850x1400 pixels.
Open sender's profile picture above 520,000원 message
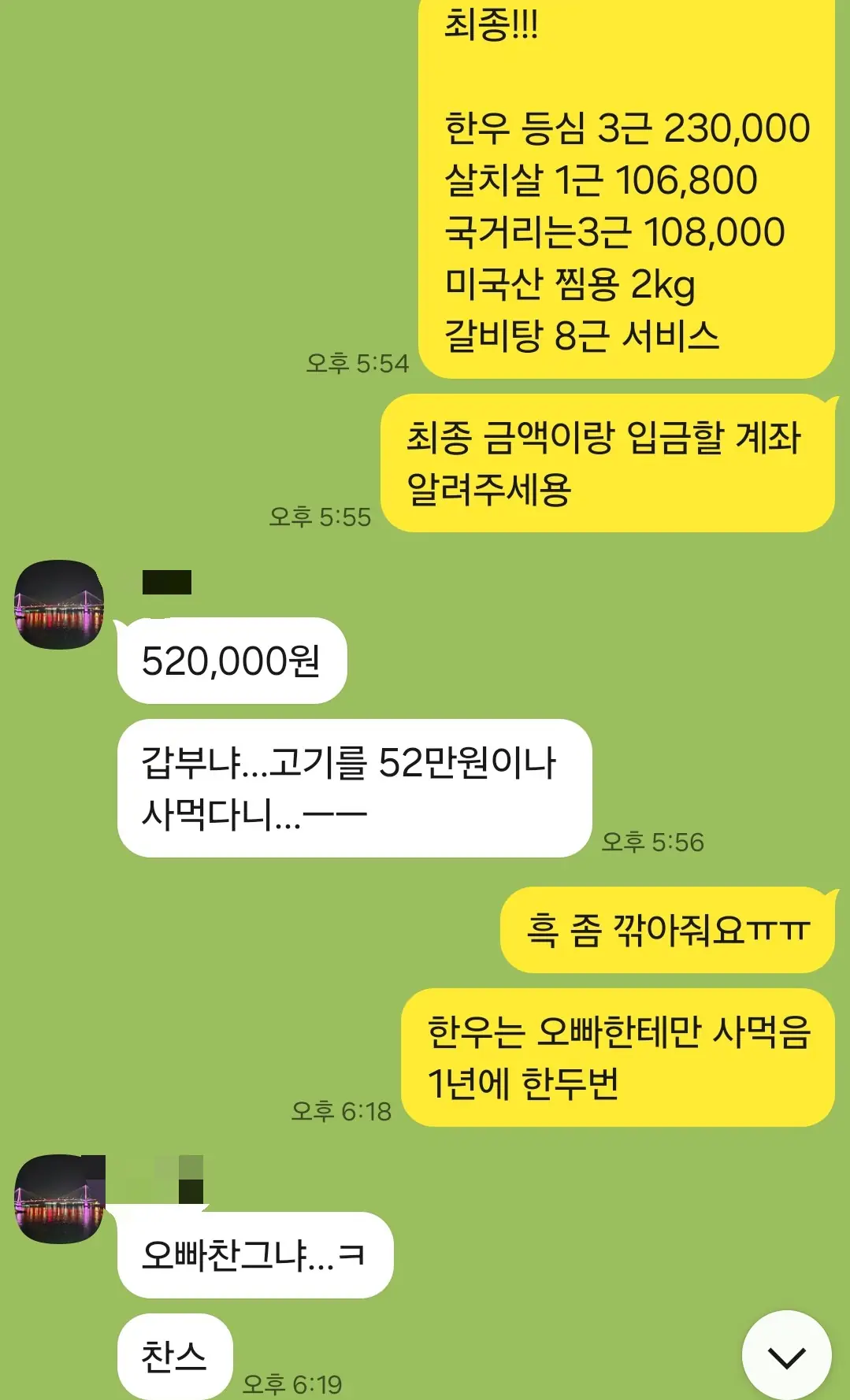[x=59, y=605]
